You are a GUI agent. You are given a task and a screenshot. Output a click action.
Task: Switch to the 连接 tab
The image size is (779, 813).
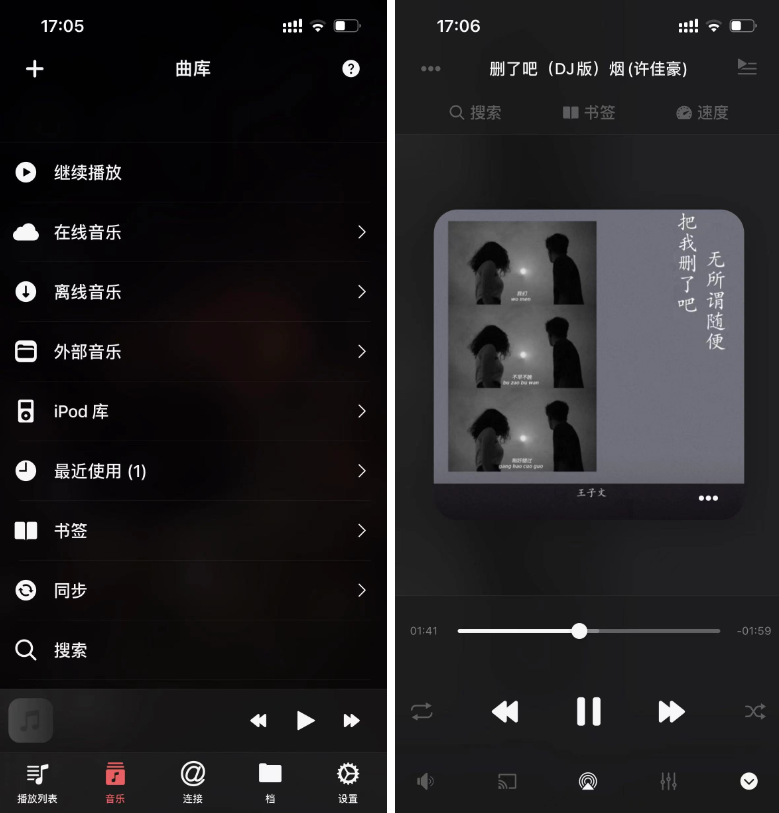point(193,782)
